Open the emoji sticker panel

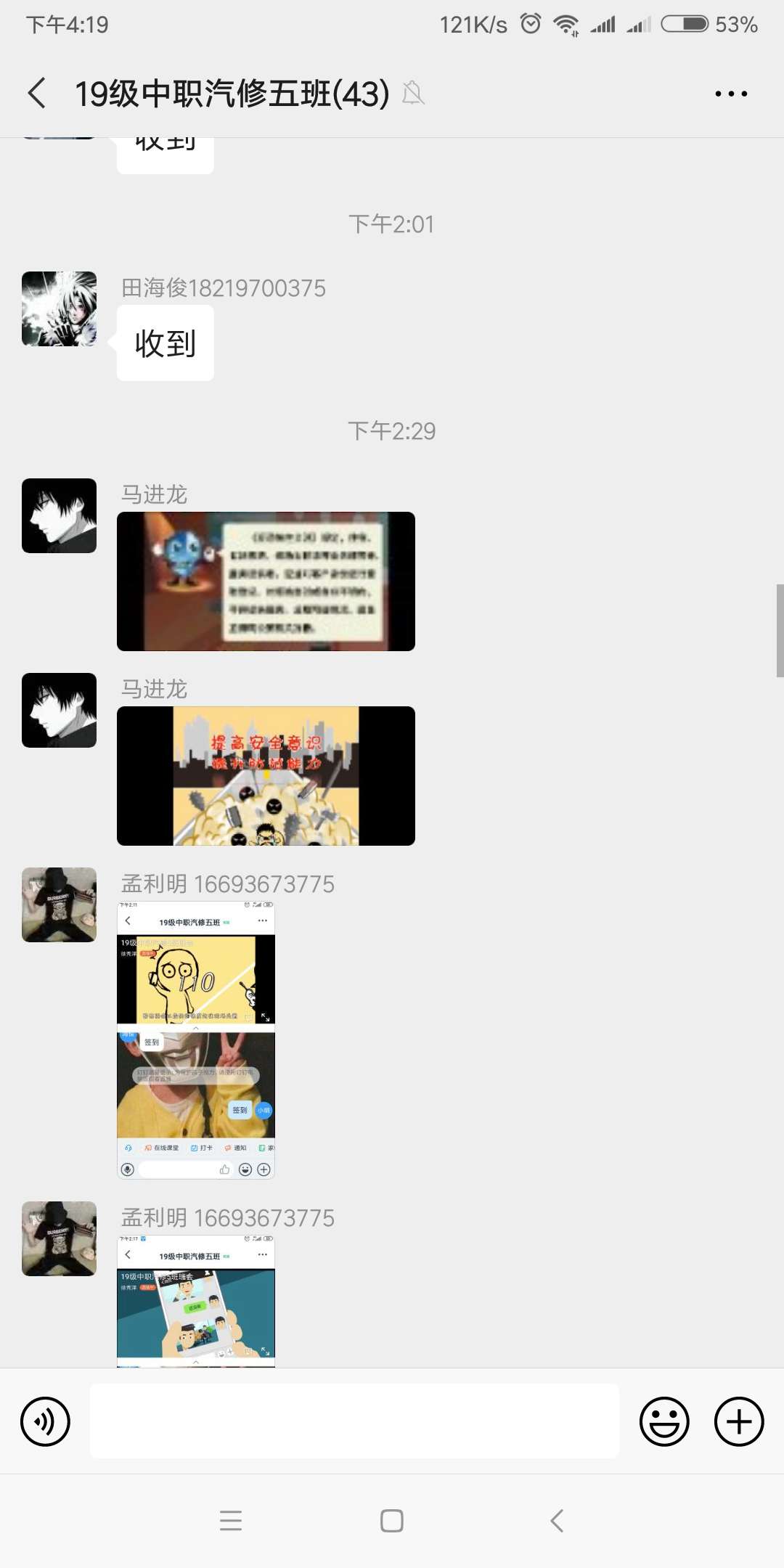663,1421
